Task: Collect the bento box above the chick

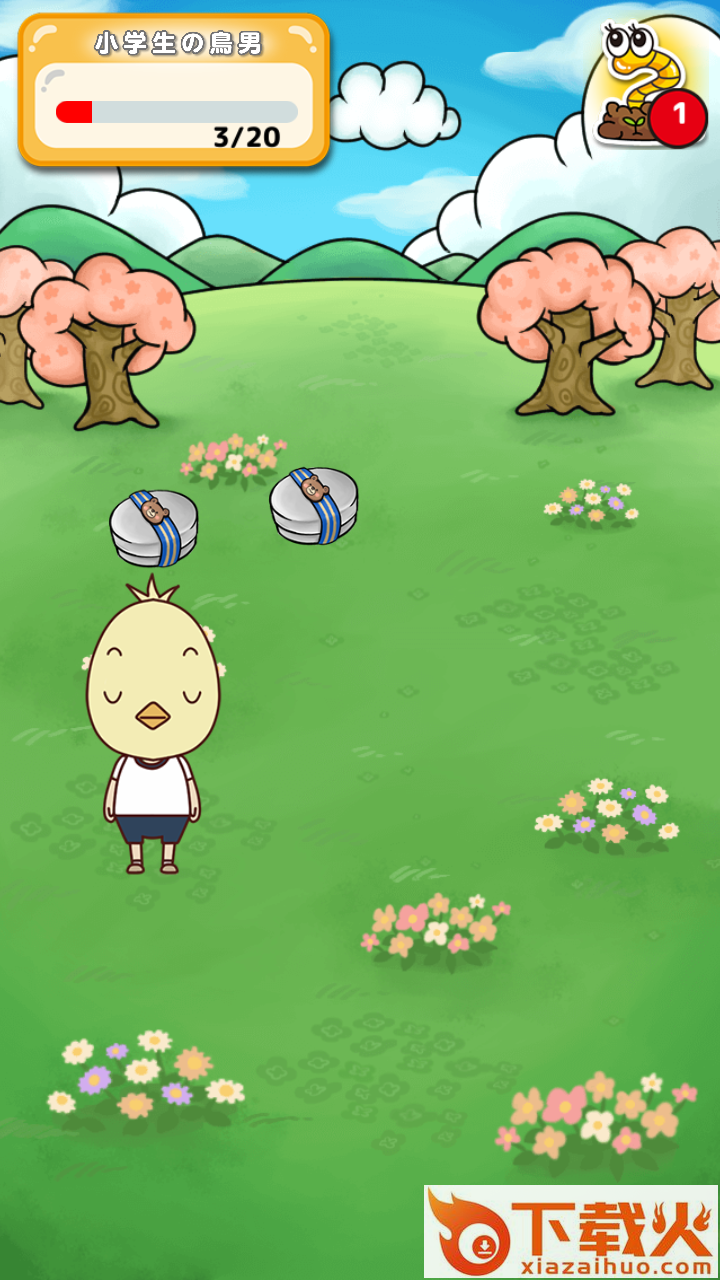Action: pyautogui.click(x=154, y=528)
